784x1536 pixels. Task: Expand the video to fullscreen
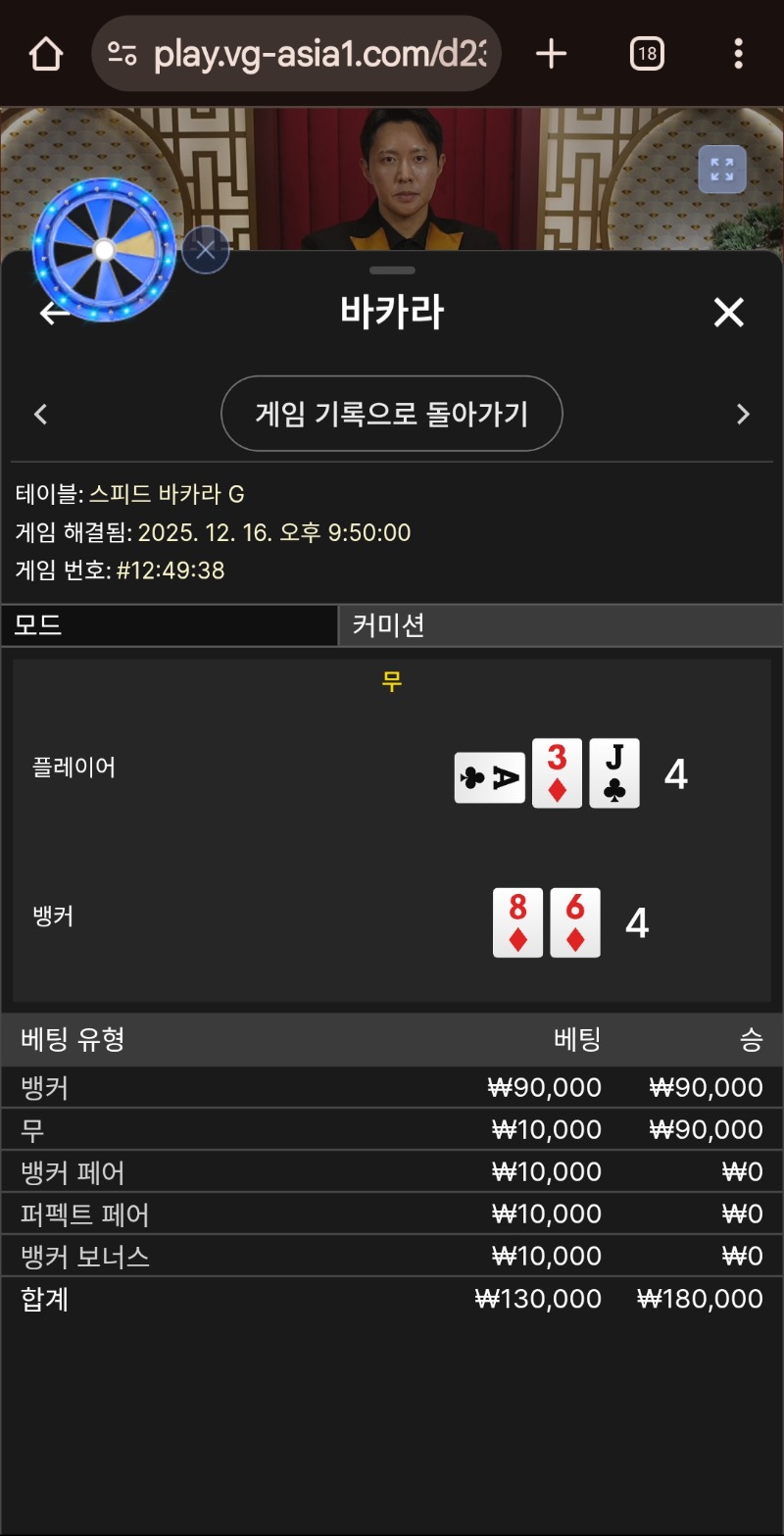click(722, 170)
